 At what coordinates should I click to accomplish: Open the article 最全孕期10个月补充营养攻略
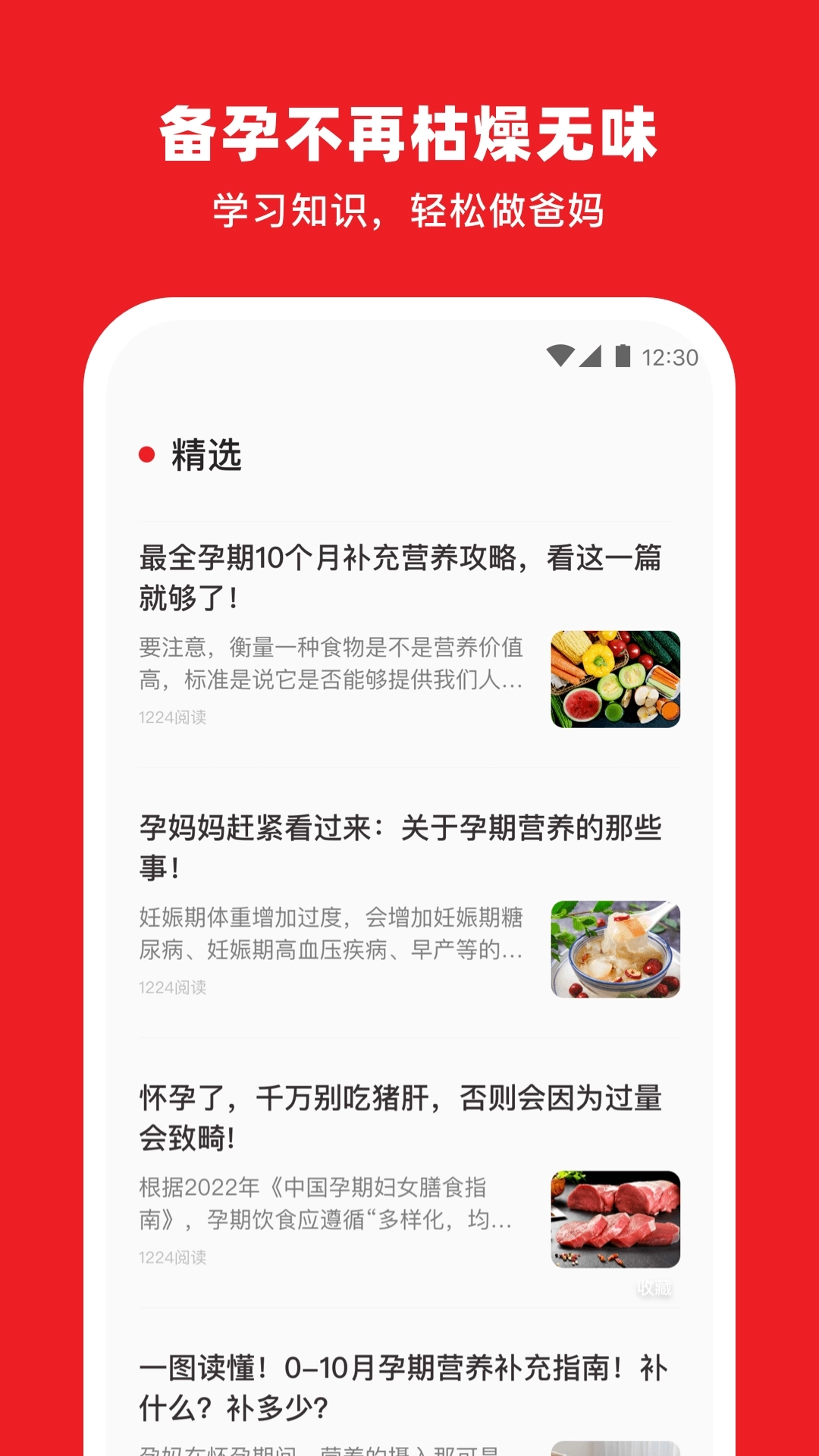coord(402,576)
